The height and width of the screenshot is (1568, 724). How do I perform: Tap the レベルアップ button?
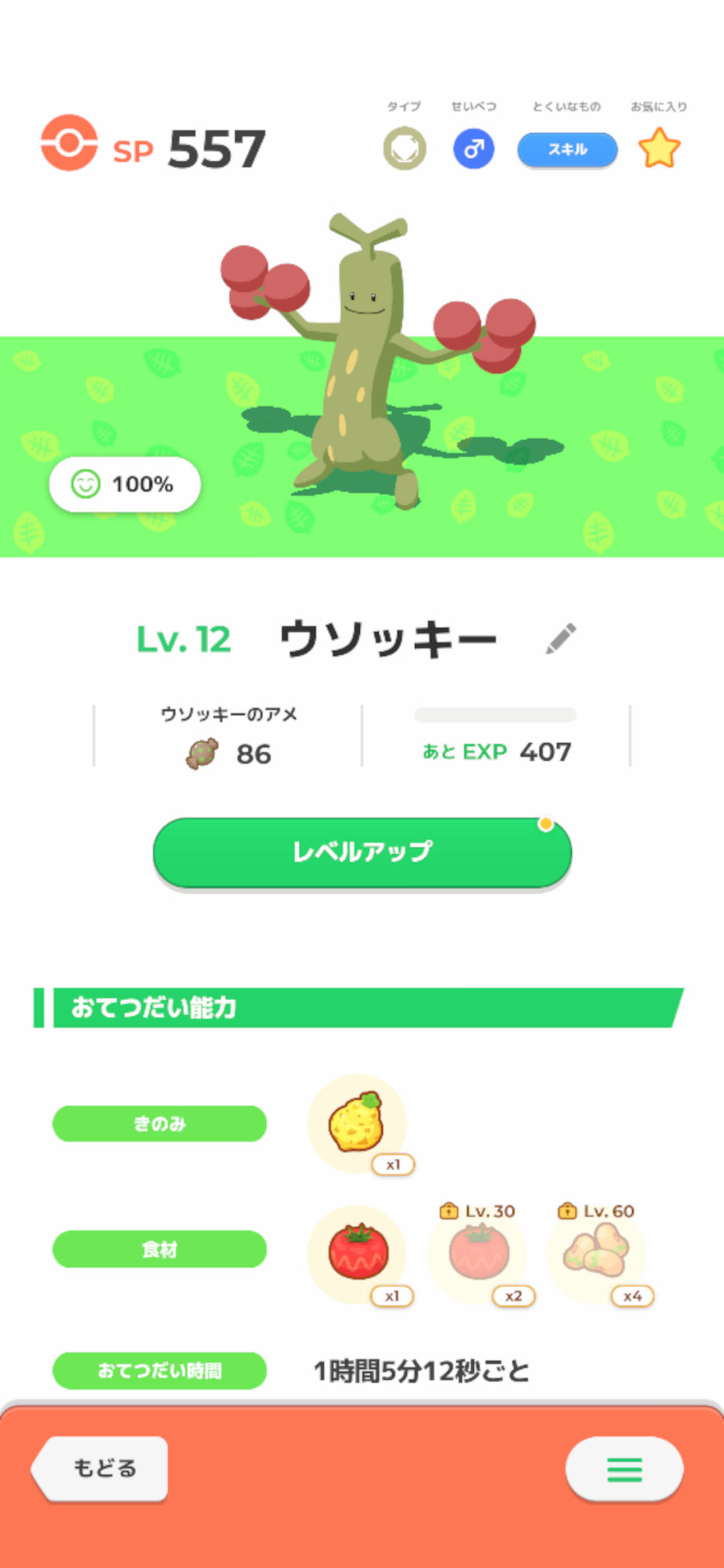362,852
